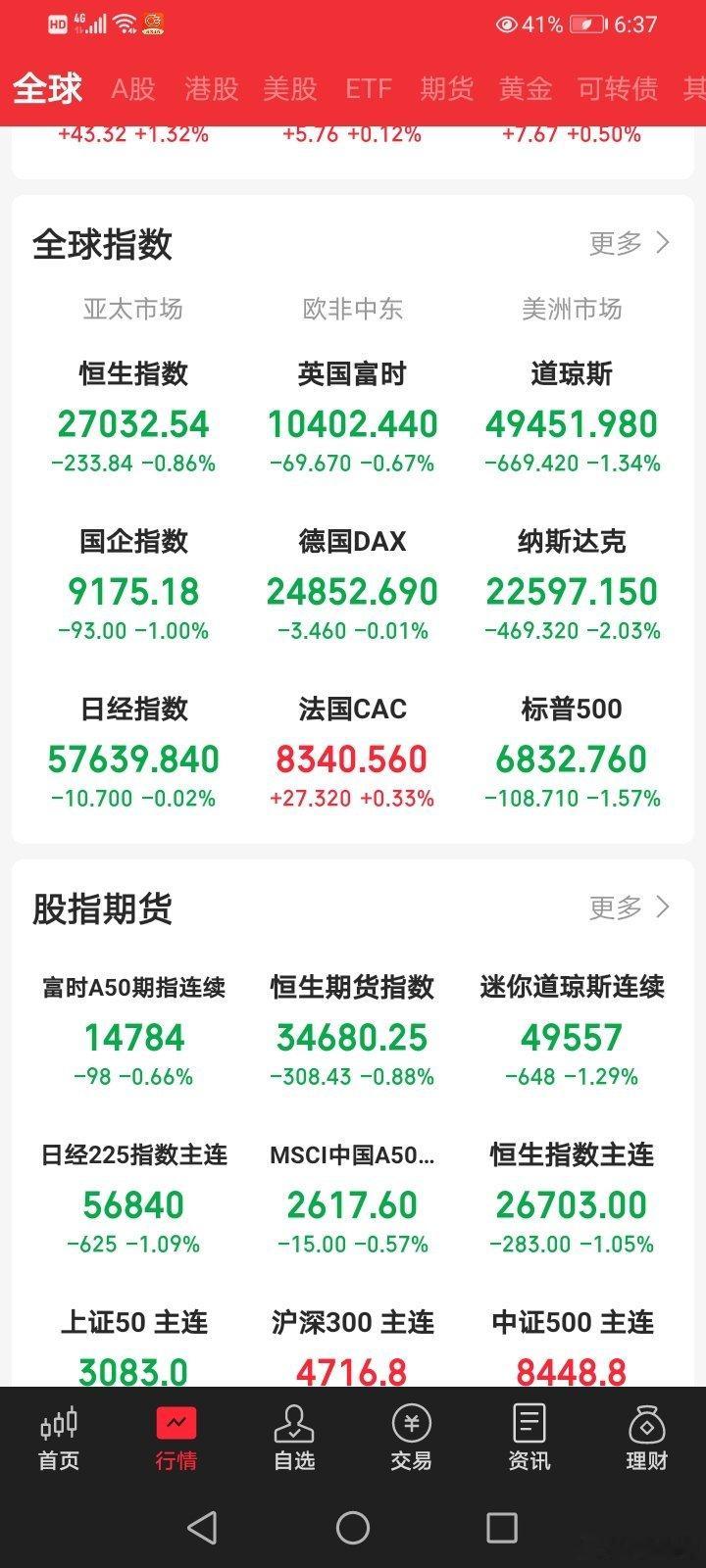Open the 期货 tab
Screen dimensions: 706x1568
tap(447, 89)
